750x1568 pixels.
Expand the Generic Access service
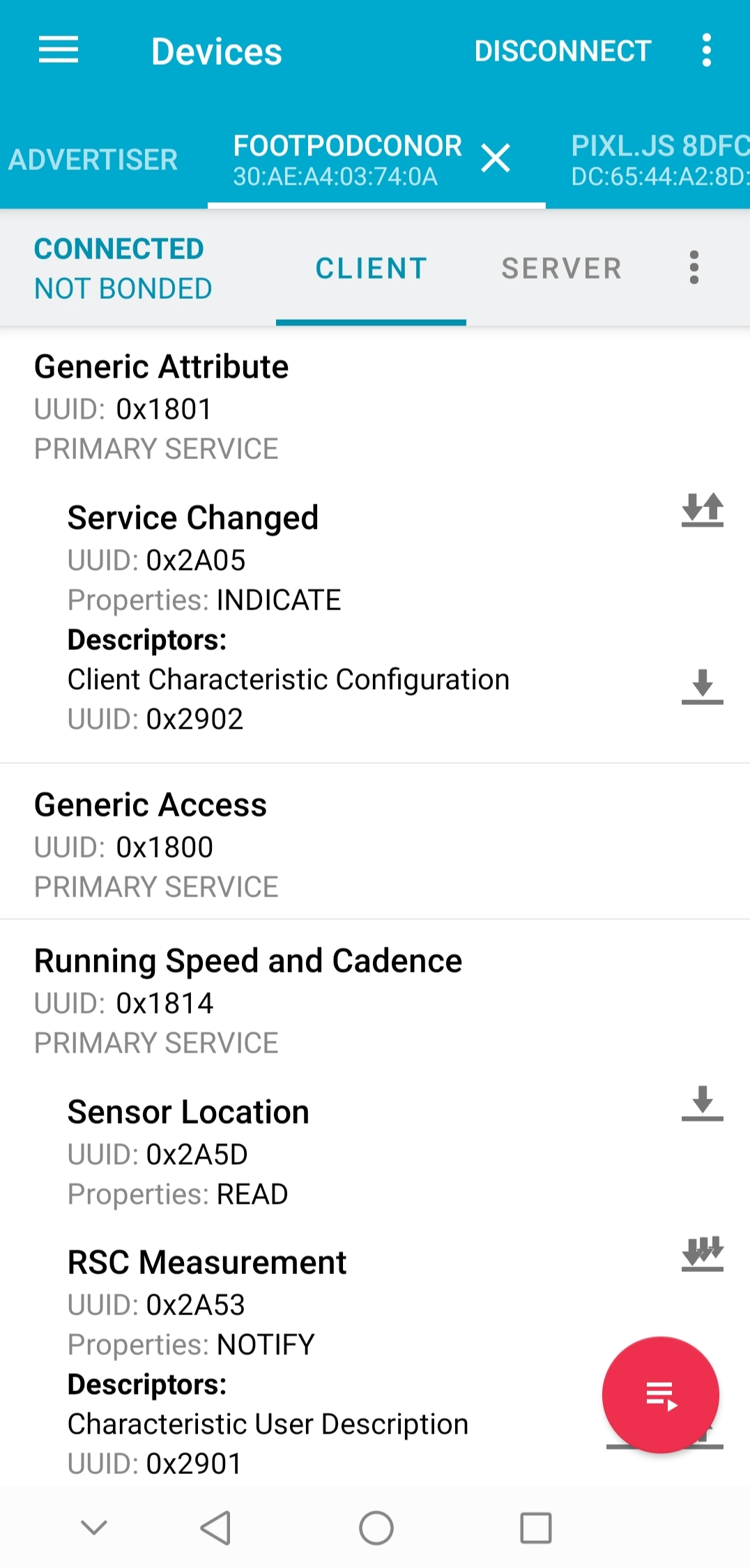click(375, 844)
